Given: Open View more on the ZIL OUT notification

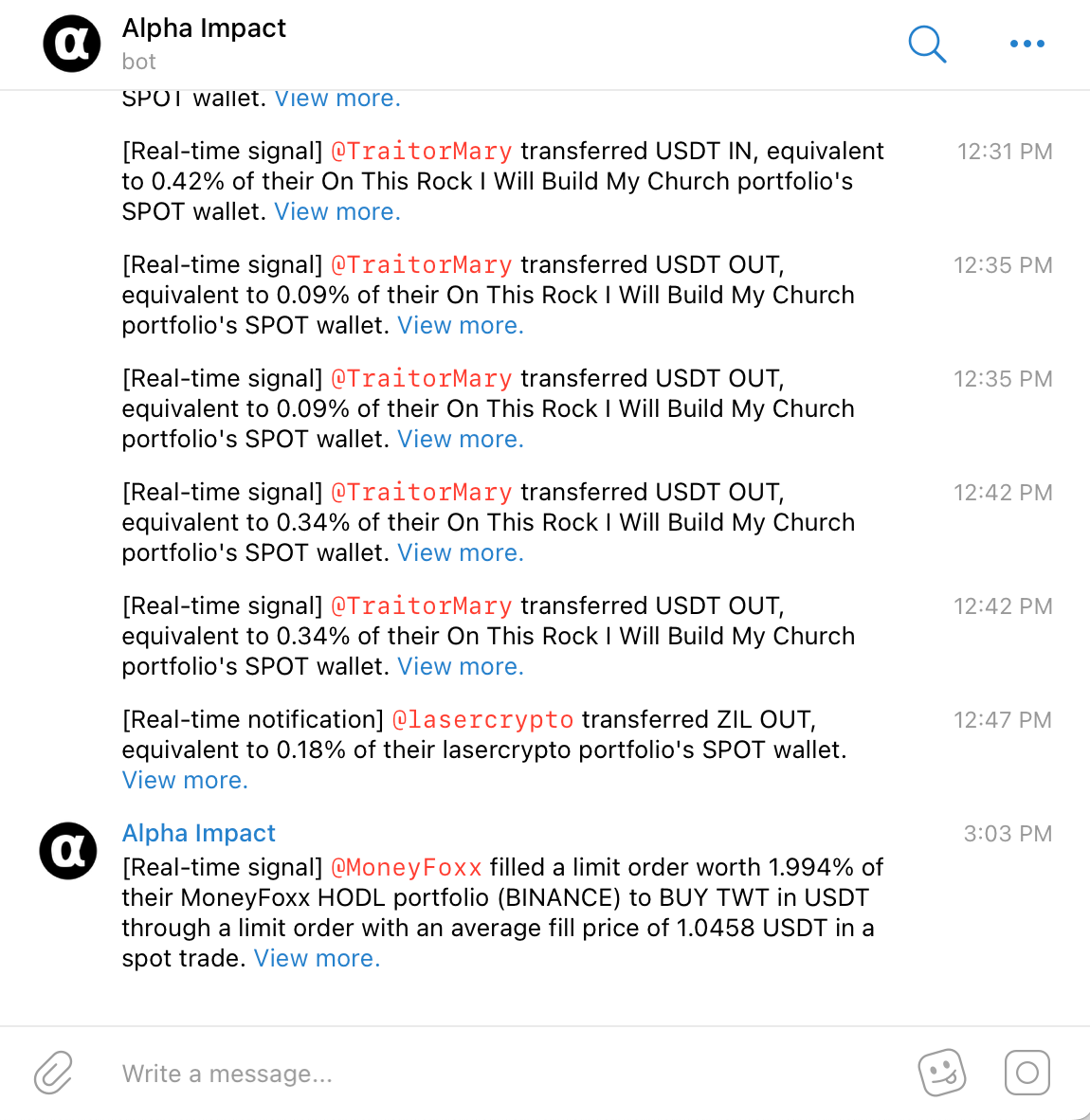Looking at the screenshot, I should point(185,781).
